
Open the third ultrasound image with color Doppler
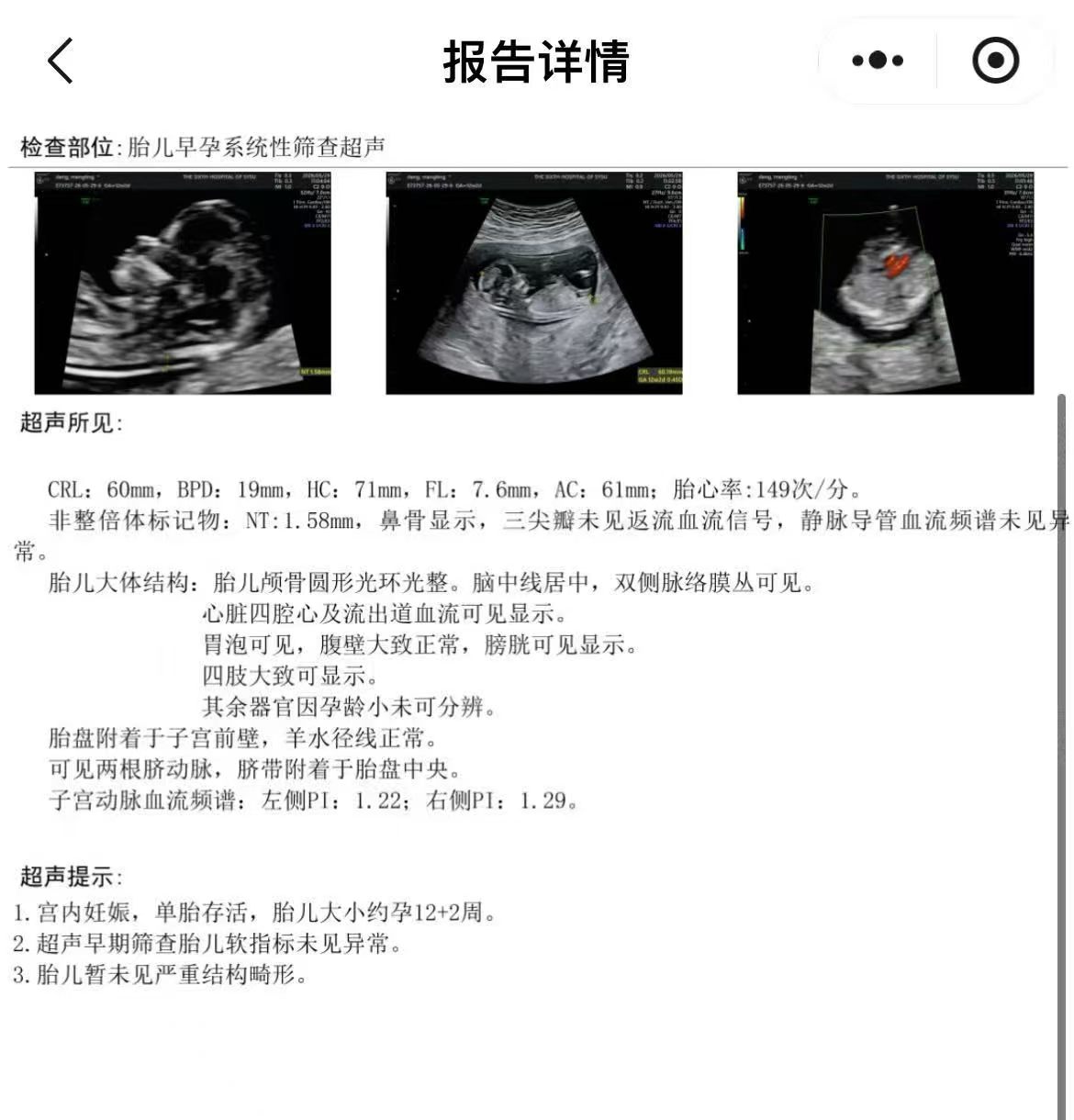coord(885,283)
